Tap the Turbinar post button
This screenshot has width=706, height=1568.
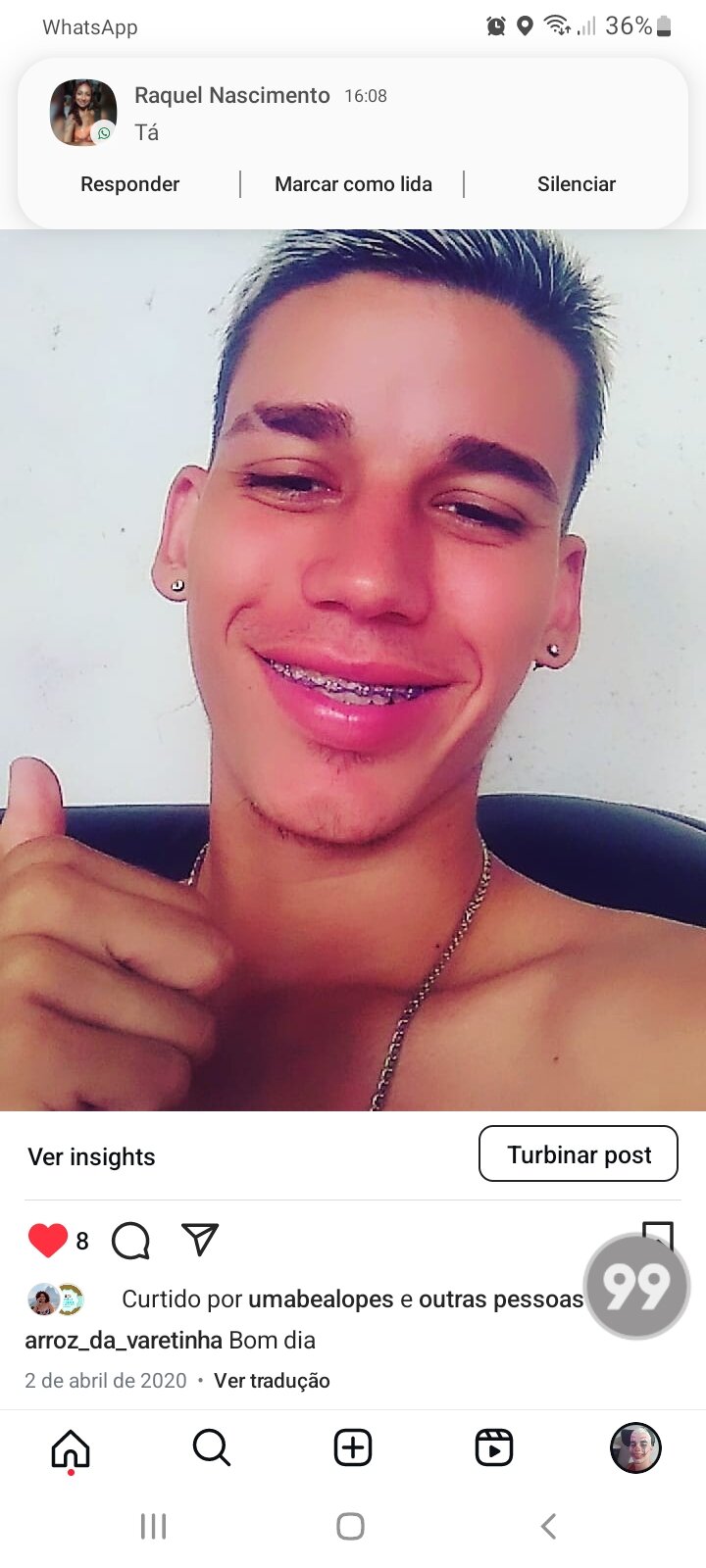point(579,1154)
